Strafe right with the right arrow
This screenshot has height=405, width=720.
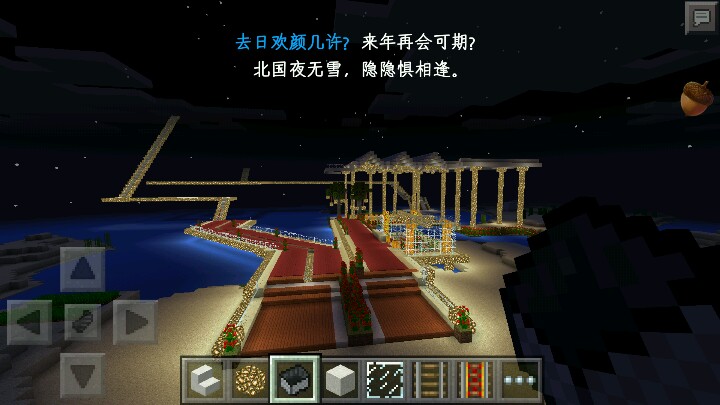(x=134, y=322)
